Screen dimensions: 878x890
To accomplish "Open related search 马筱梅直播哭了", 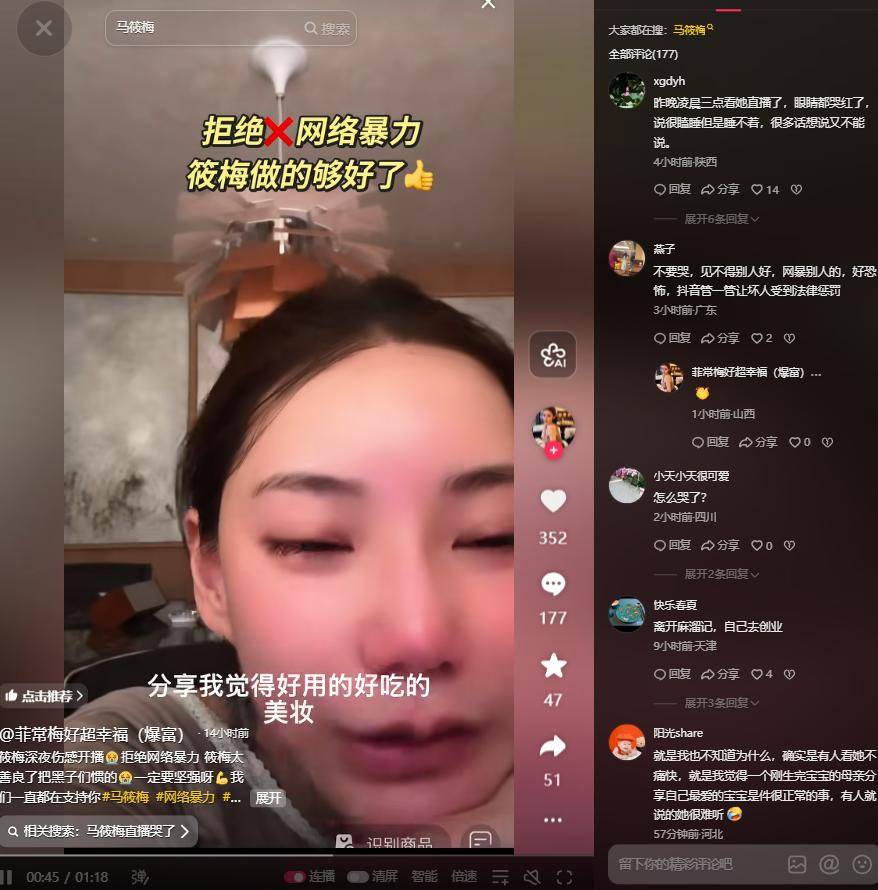I will point(98,831).
